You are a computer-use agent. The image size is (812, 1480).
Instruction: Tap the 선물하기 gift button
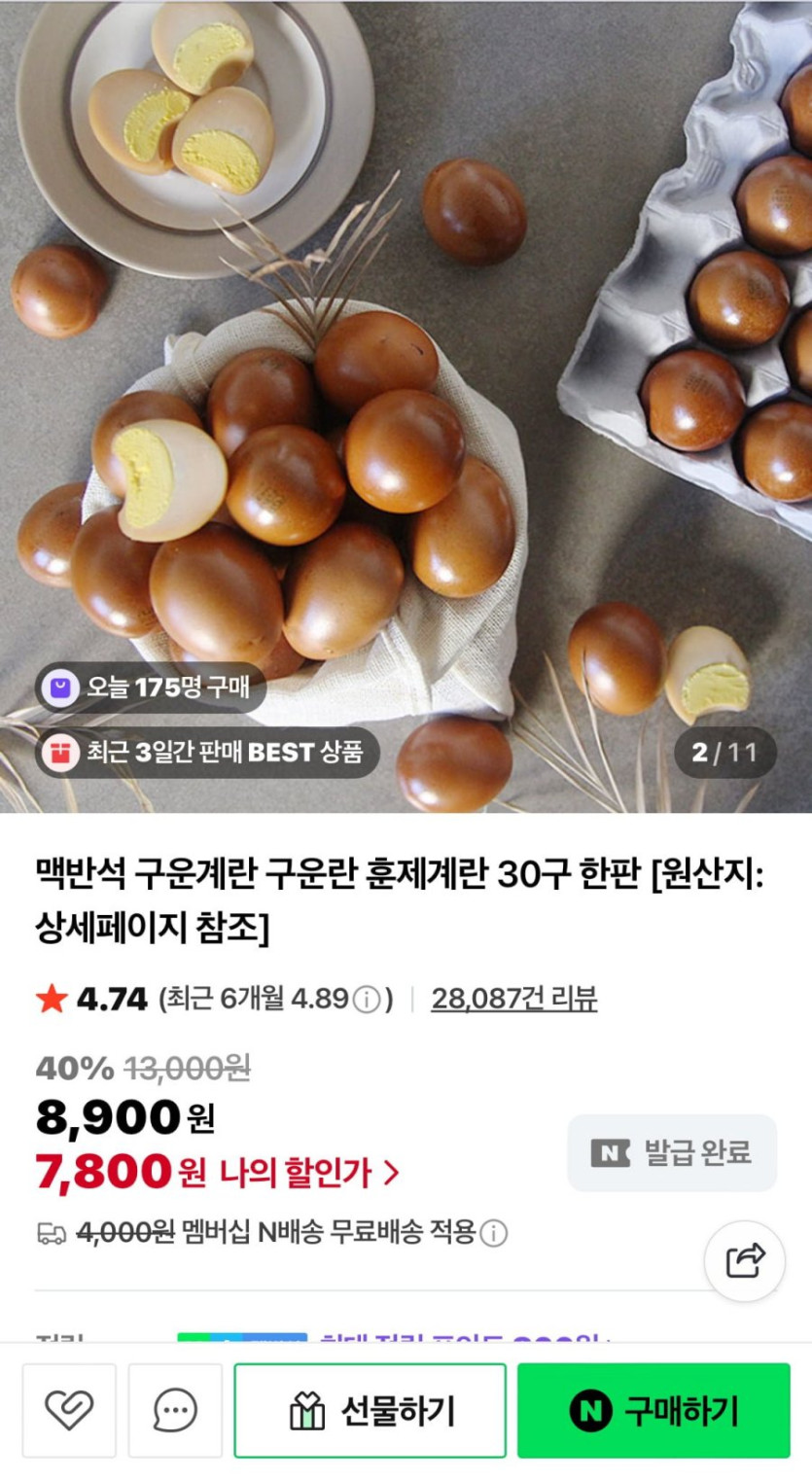coord(370,1410)
